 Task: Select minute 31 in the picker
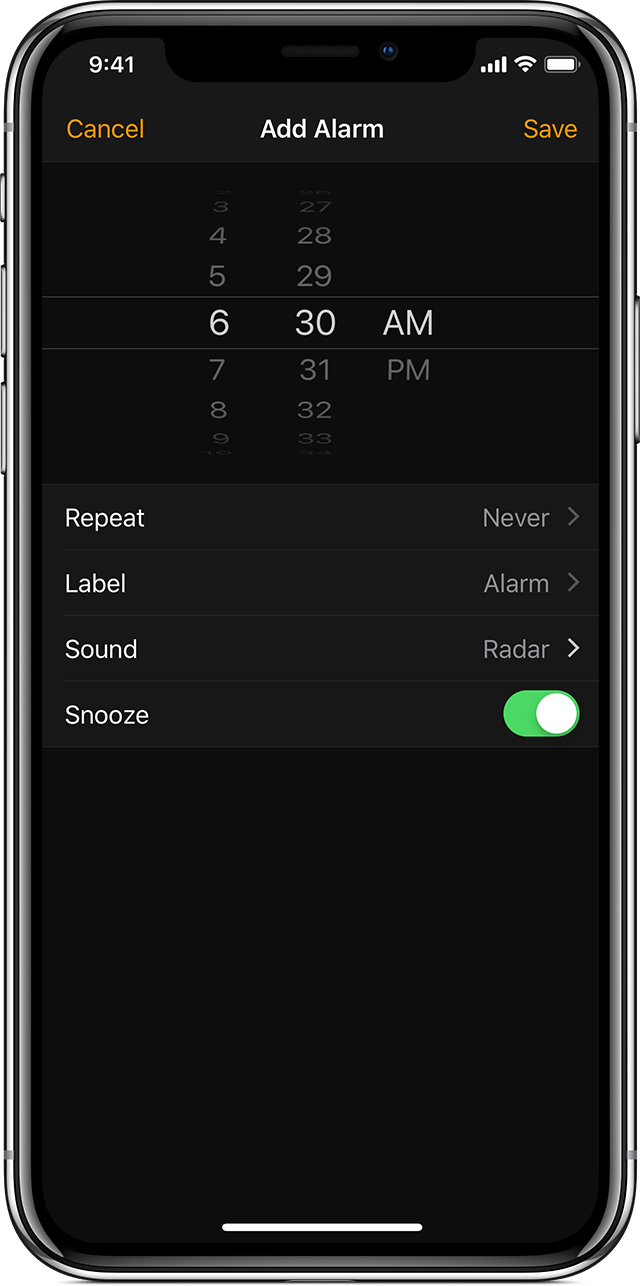(315, 370)
